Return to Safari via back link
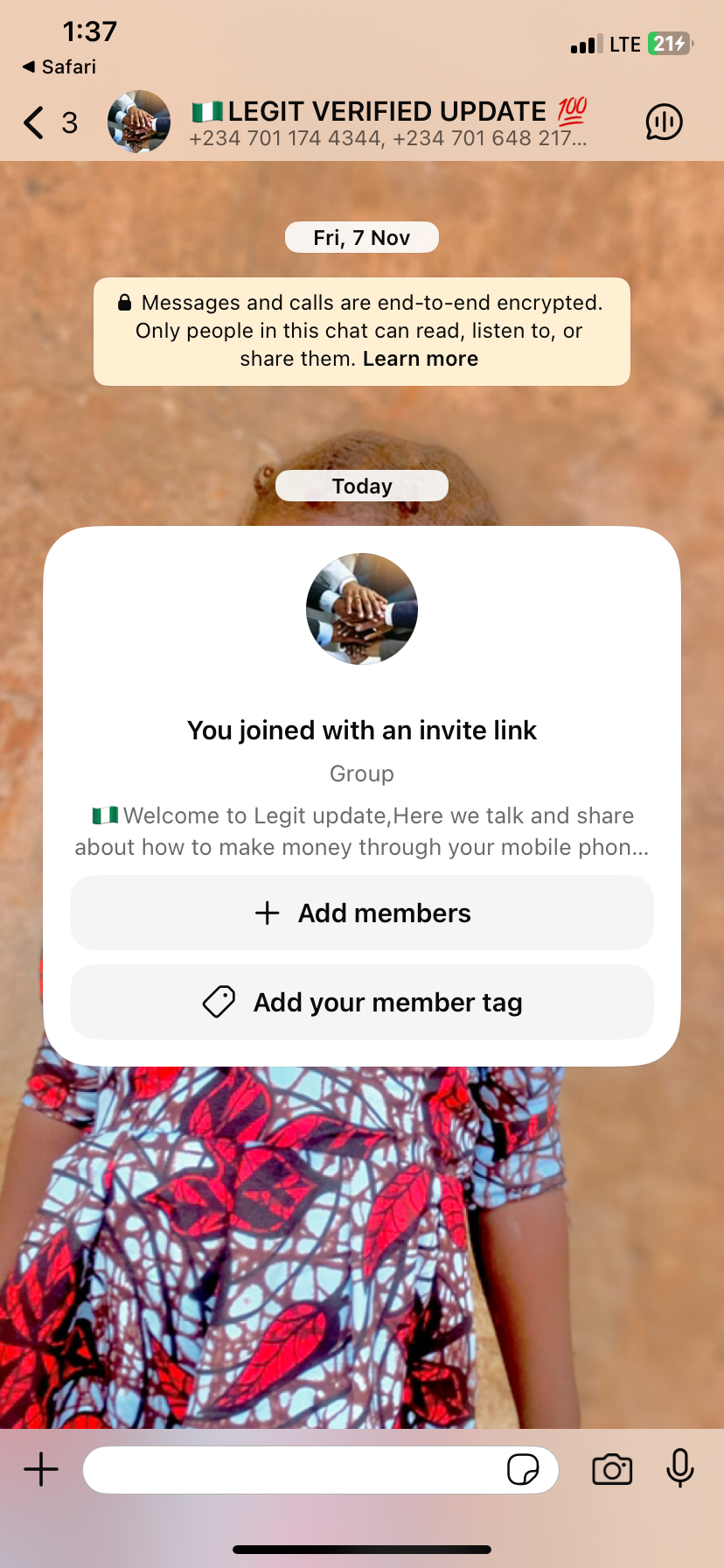Image resolution: width=724 pixels, height=1568 pixels. click(59, 66)
